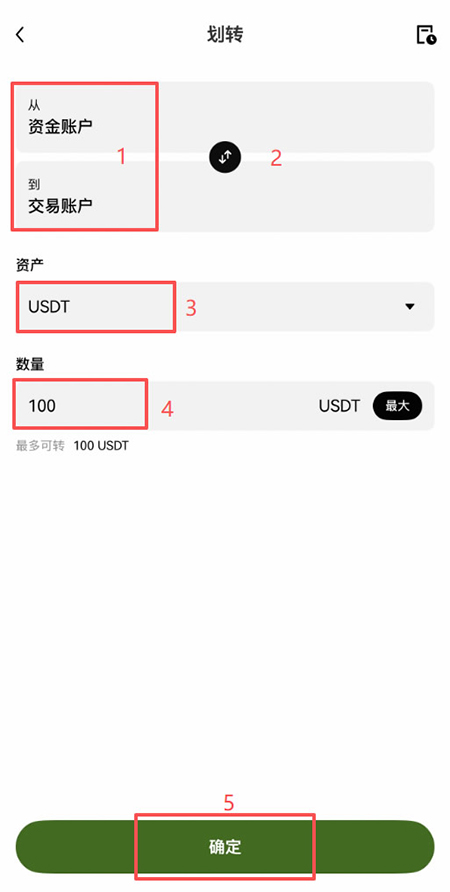The height and width of the screenshot is (892, 450).
Task: Go back with the top-left arrow
Action: pyautogui.click(x=20, y=35)
